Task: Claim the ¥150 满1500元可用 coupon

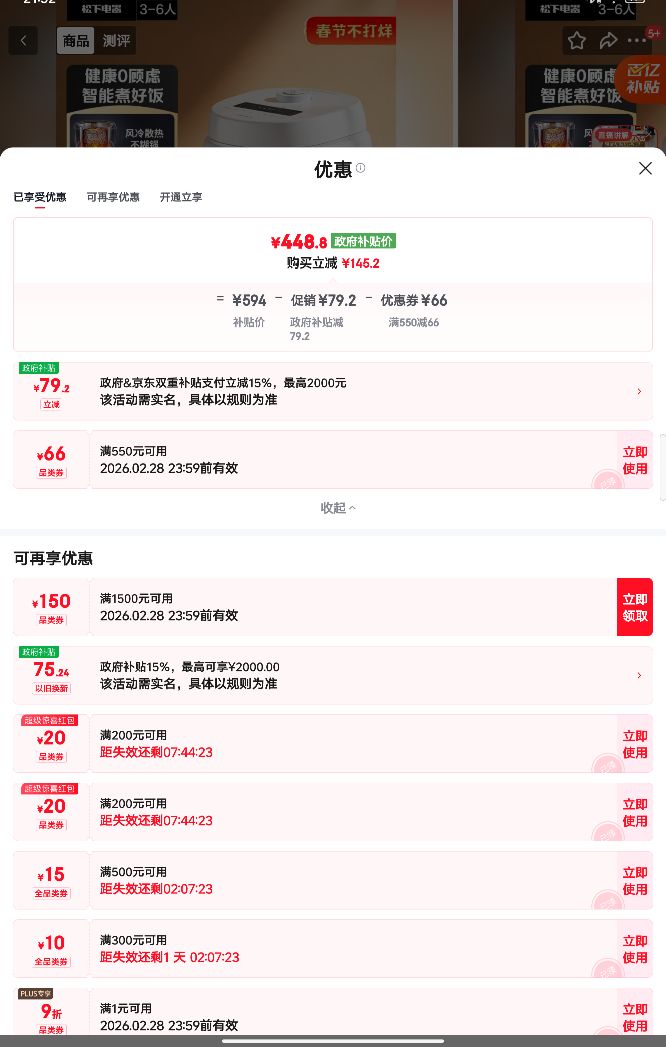Action: click(x=635, y=607)
